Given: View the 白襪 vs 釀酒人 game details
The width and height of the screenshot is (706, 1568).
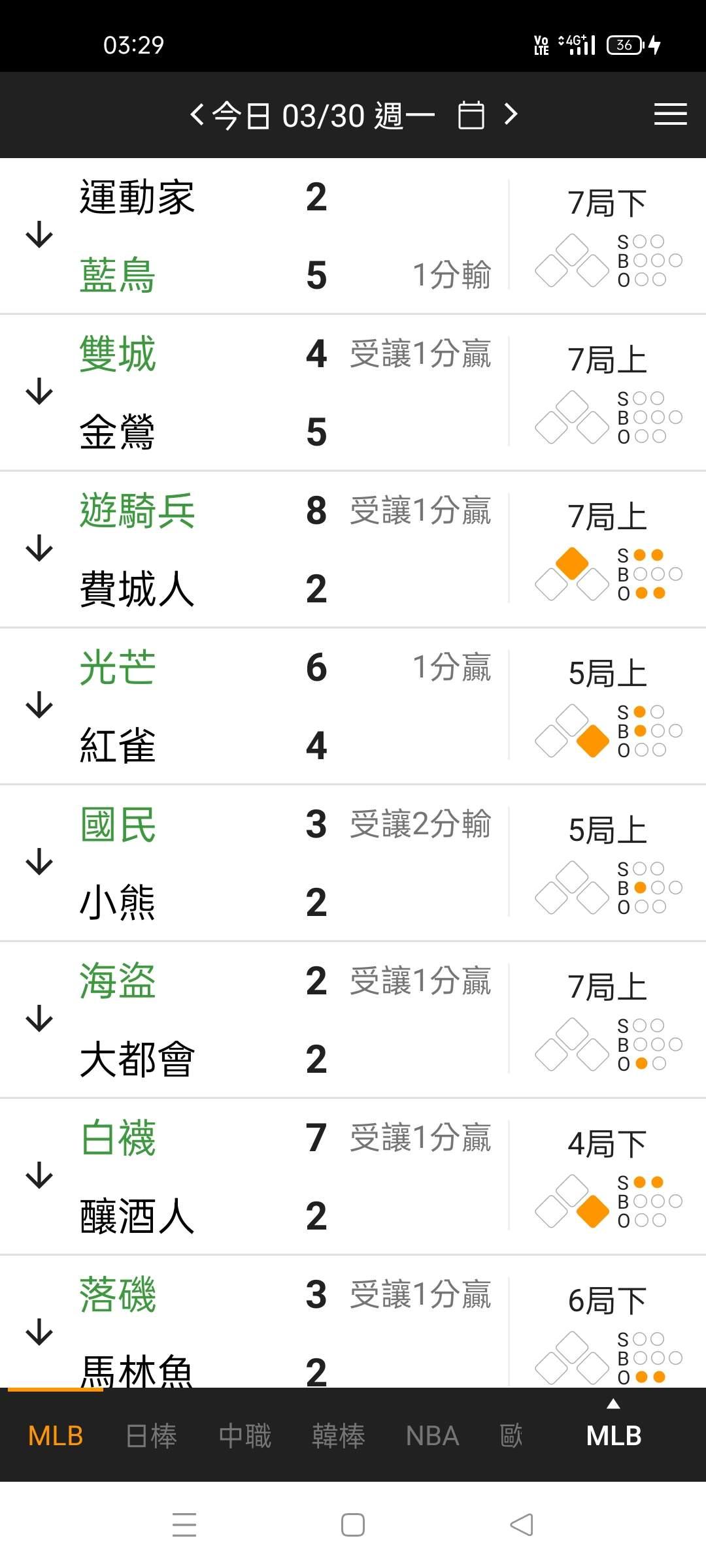Looking at the screenshot, I should click(x=261, y=1177).
